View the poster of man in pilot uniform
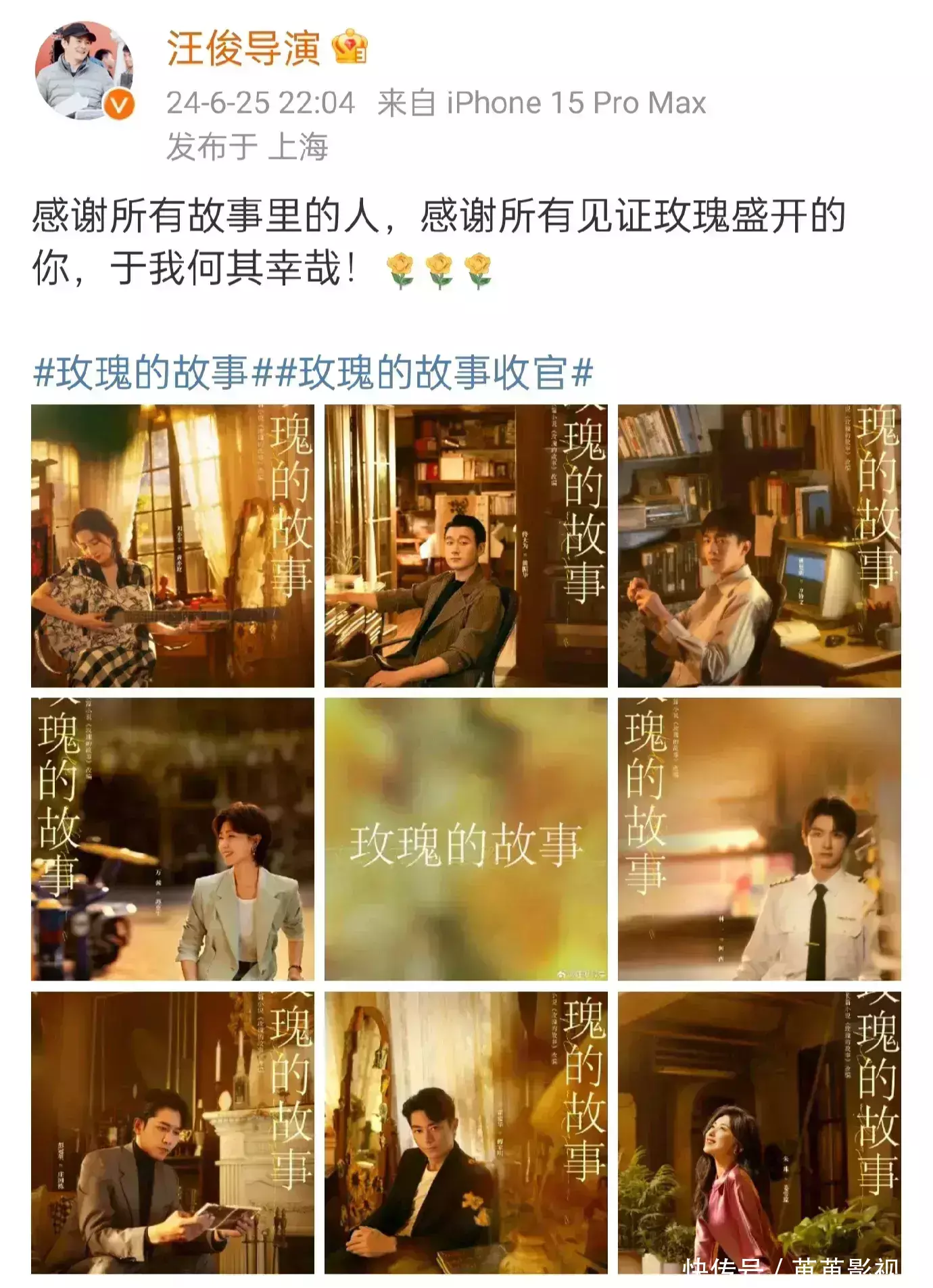This screenshot has width=933, height=1288. click(x=759, y=839)
